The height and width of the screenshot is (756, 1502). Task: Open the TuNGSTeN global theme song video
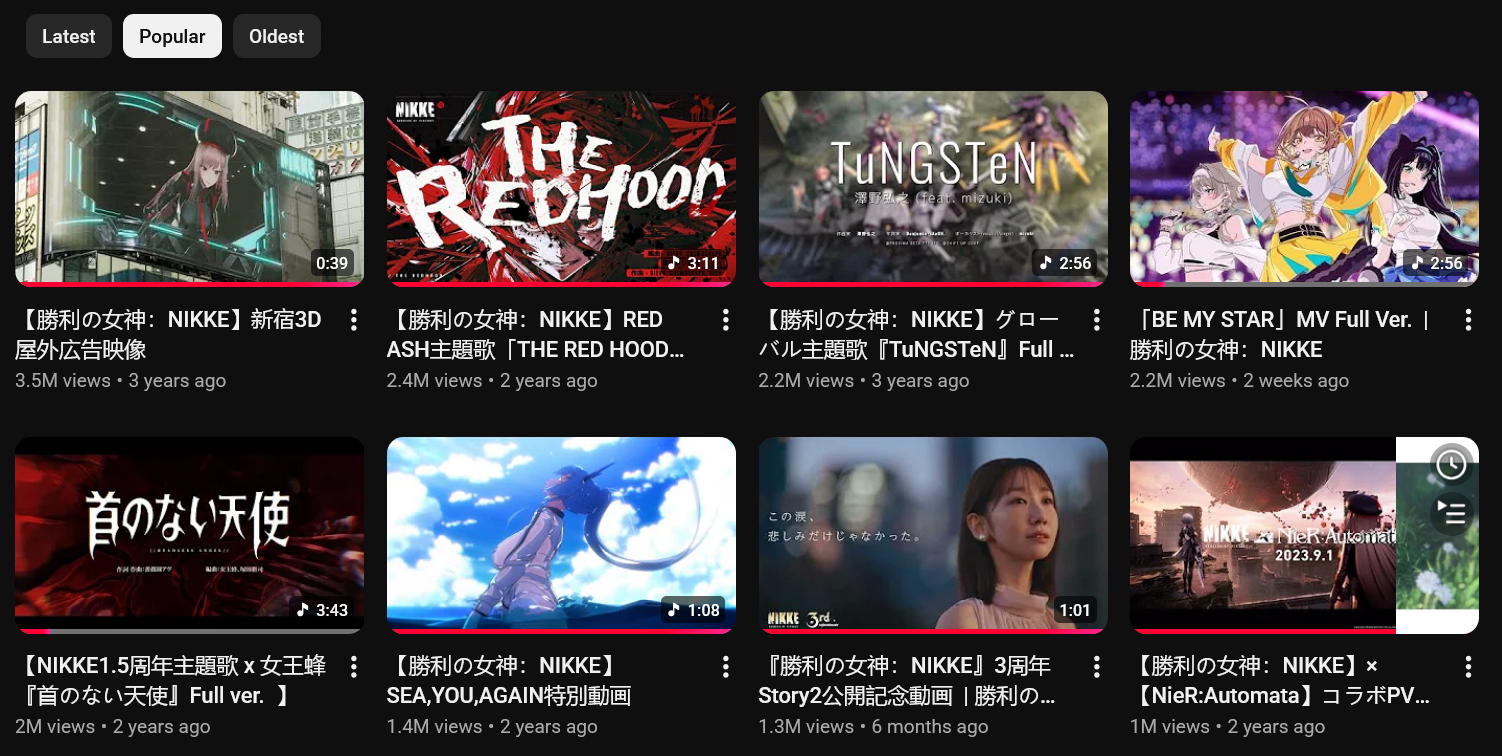point(933,189)
